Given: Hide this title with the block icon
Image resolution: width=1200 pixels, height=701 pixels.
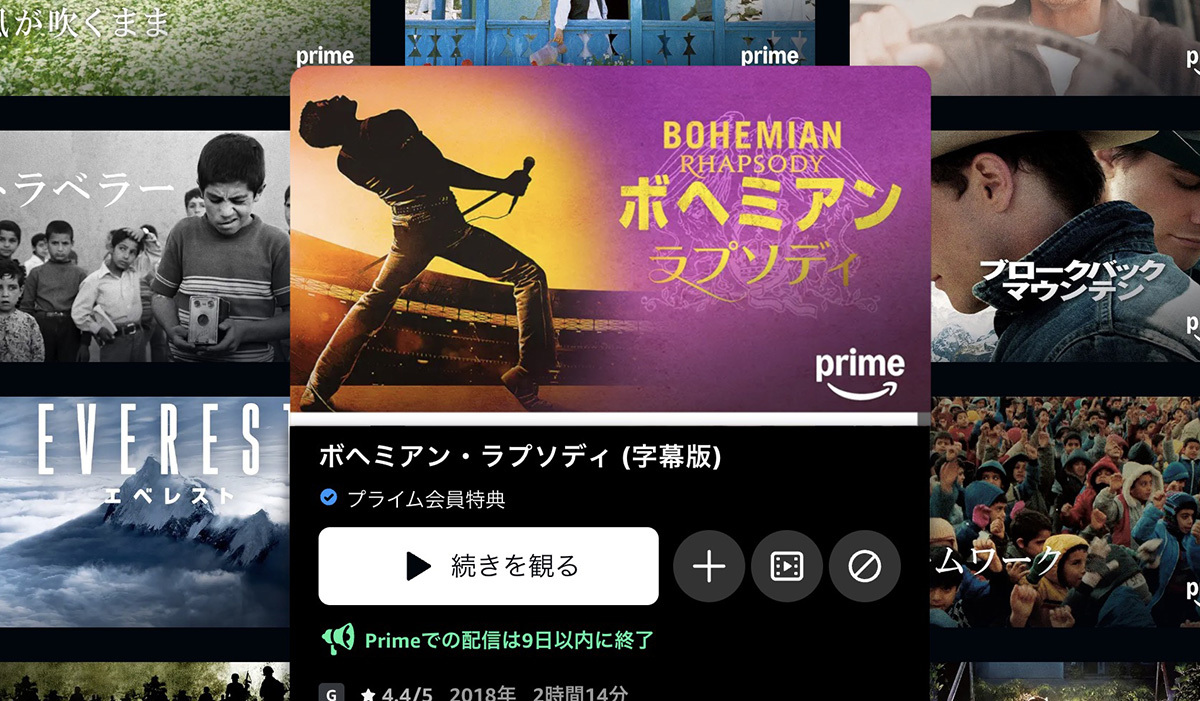Looking at the screenshot, I should (864, 566).
